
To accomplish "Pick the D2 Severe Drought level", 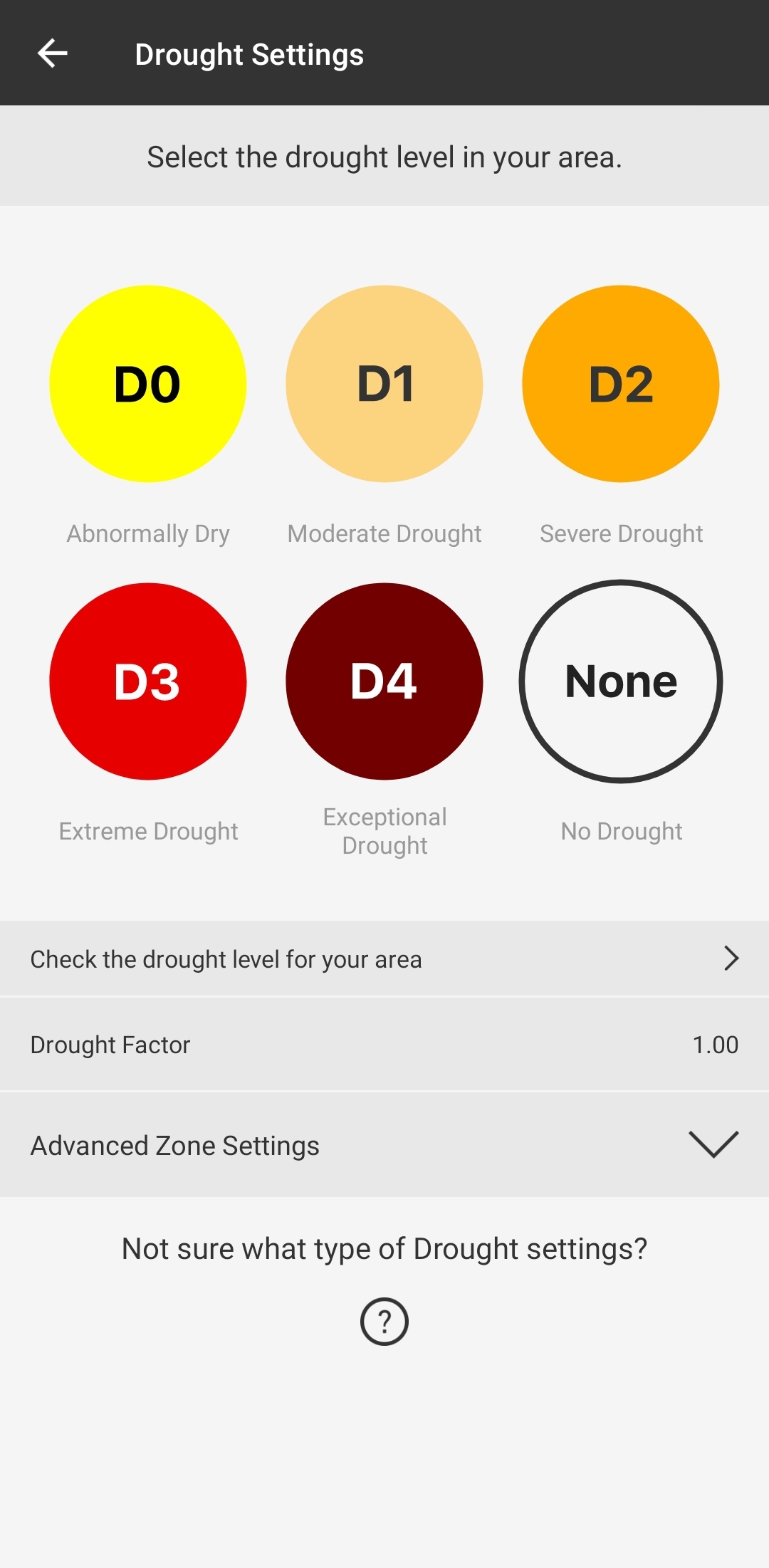I will 621,384.
